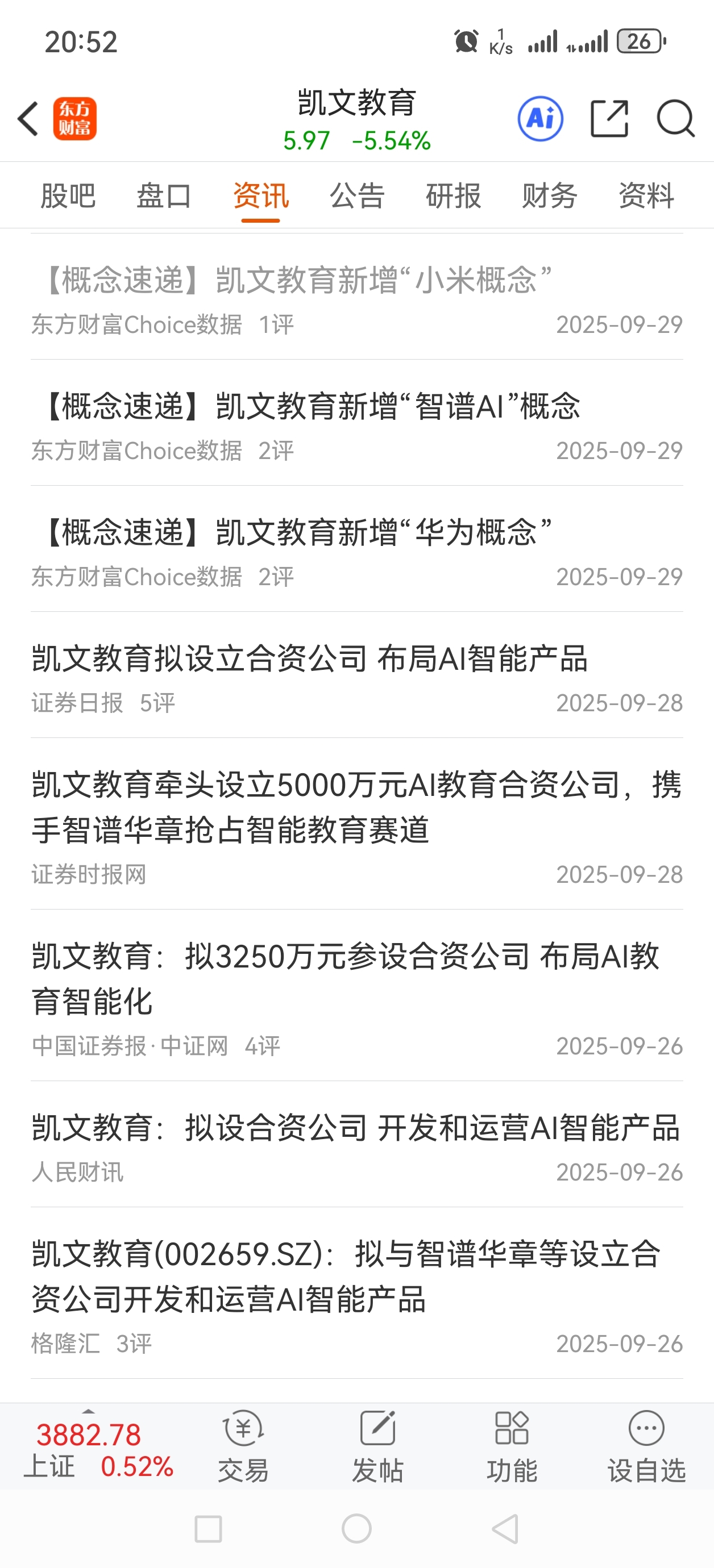
Task: Share this stock page
Action: [609, 119]
